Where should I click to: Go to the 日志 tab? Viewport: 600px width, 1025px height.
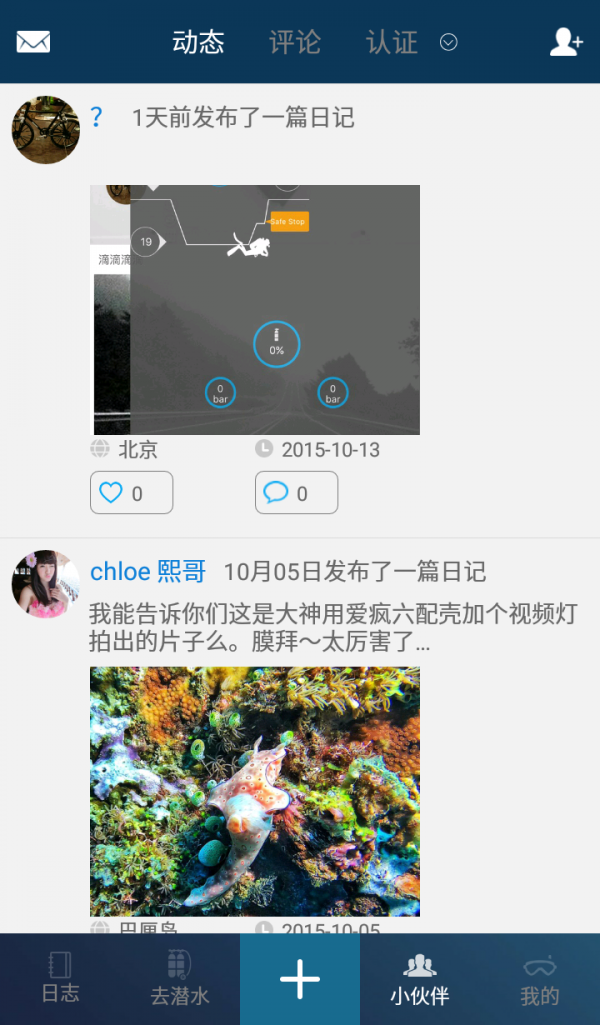click(x=60, y=979)
